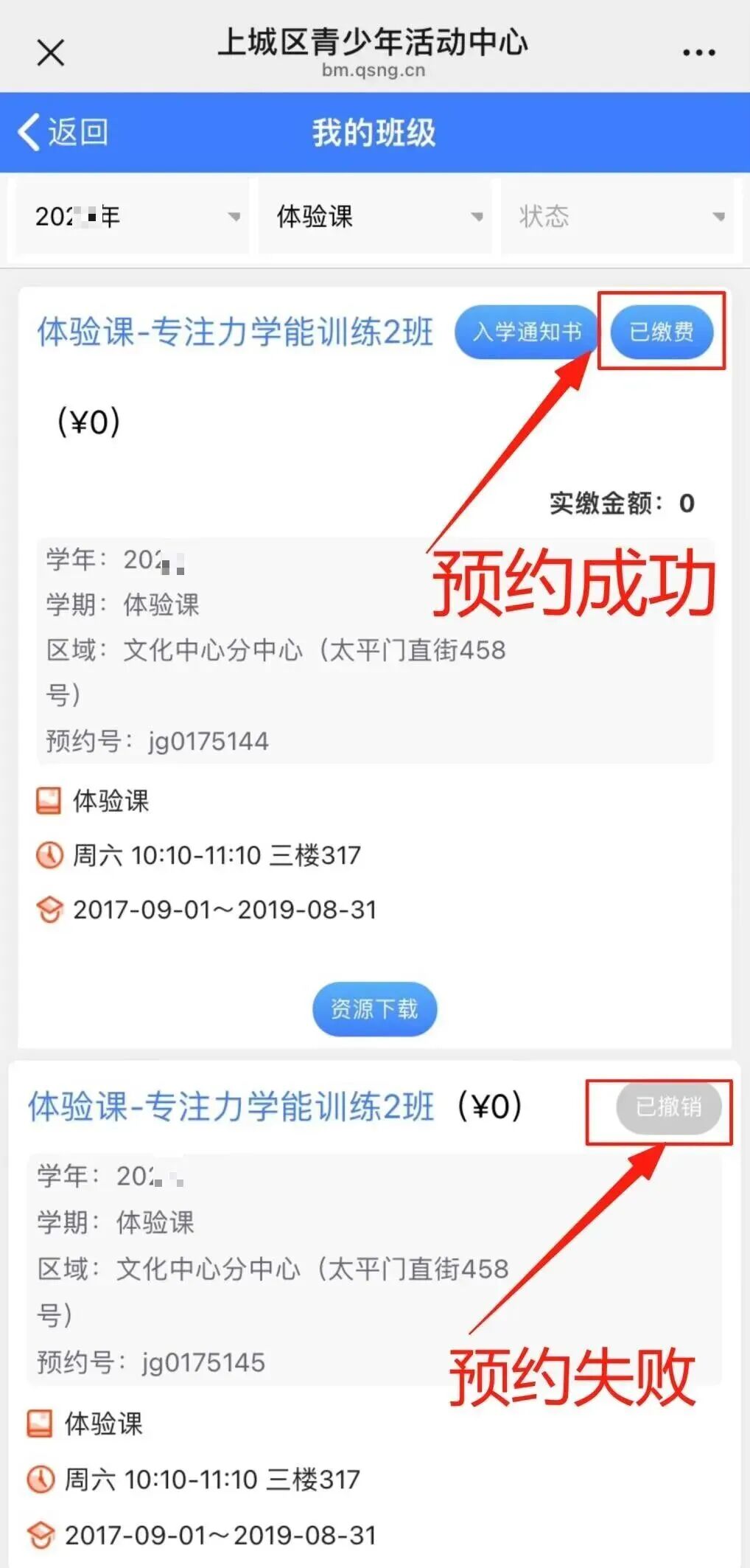Select the 我的班级 header title

point(374,133)
